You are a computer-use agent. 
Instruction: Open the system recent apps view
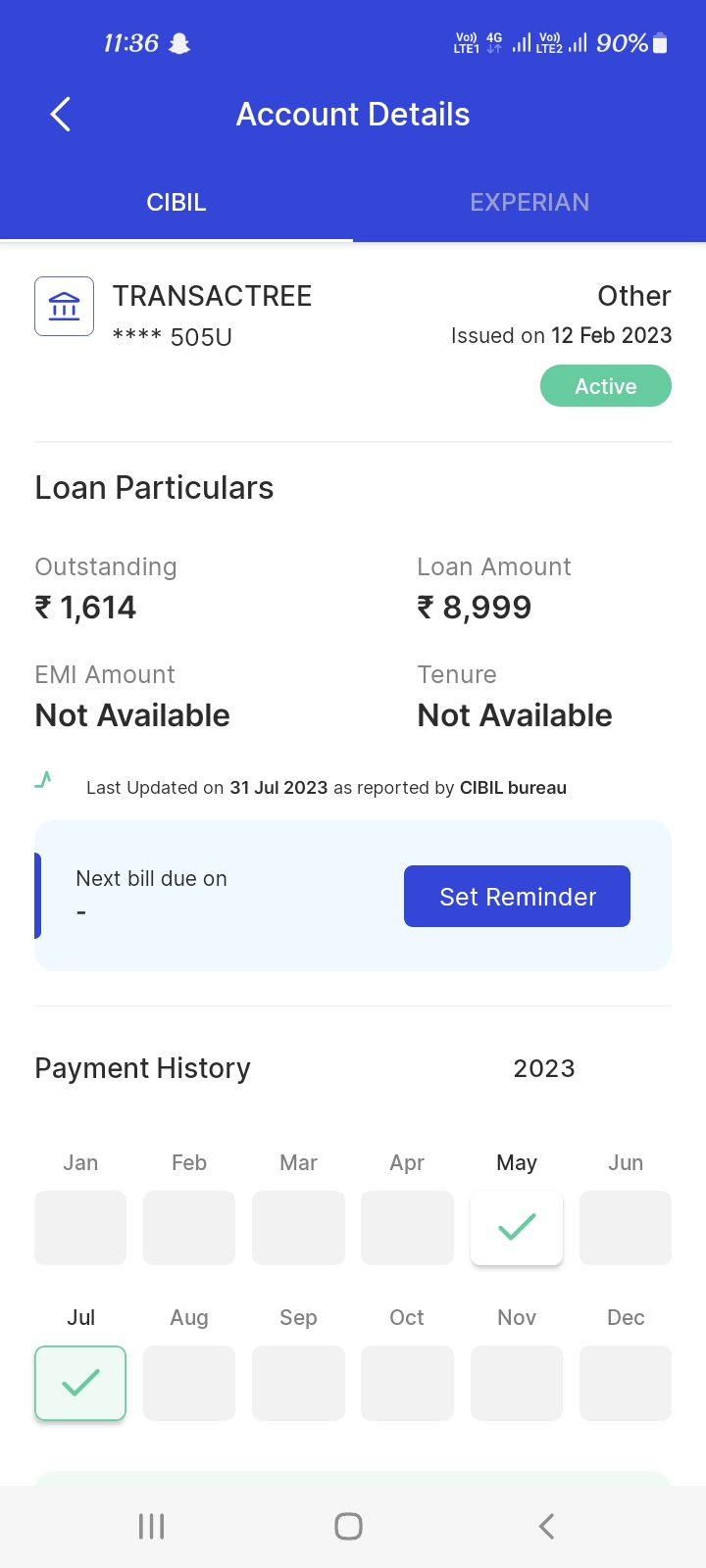(x=151, y=1526)
